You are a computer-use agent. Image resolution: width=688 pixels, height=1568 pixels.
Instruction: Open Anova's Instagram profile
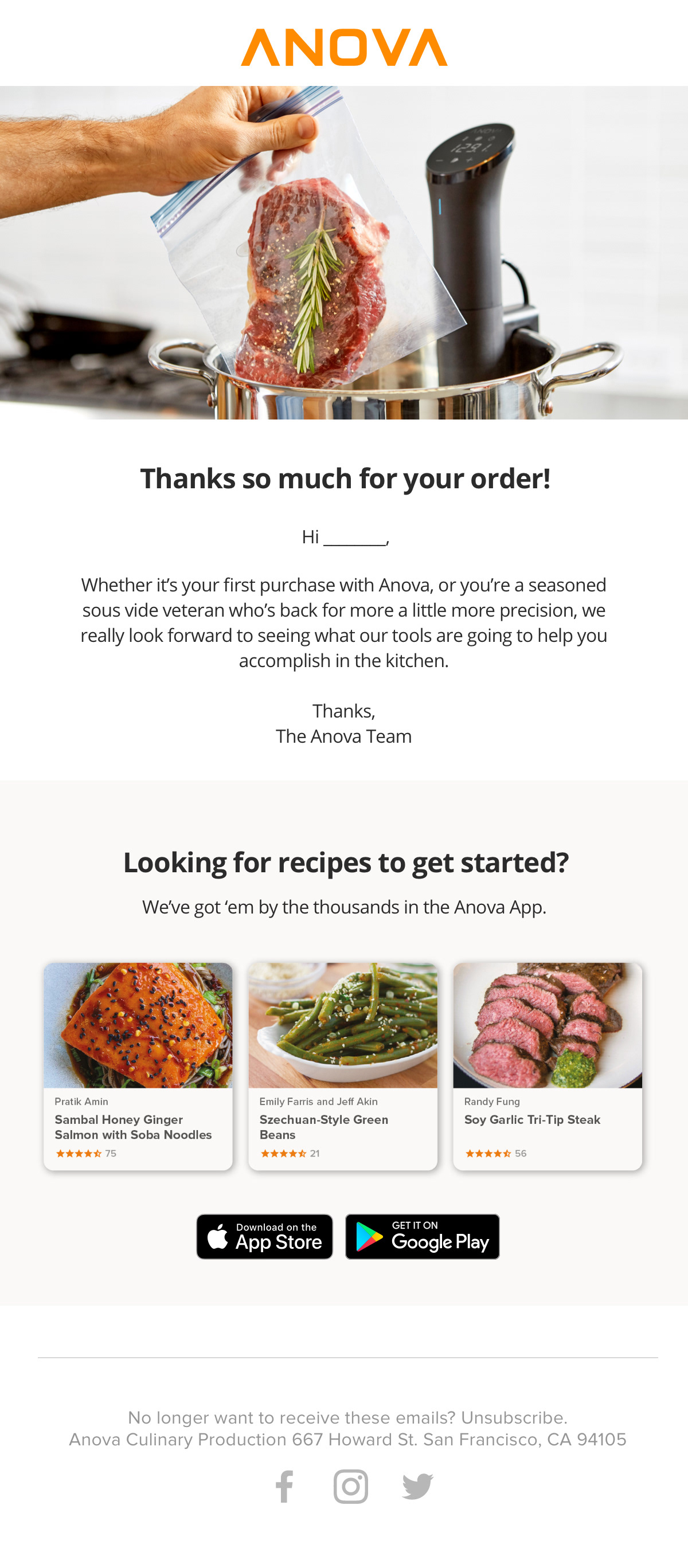(351, 1486)
